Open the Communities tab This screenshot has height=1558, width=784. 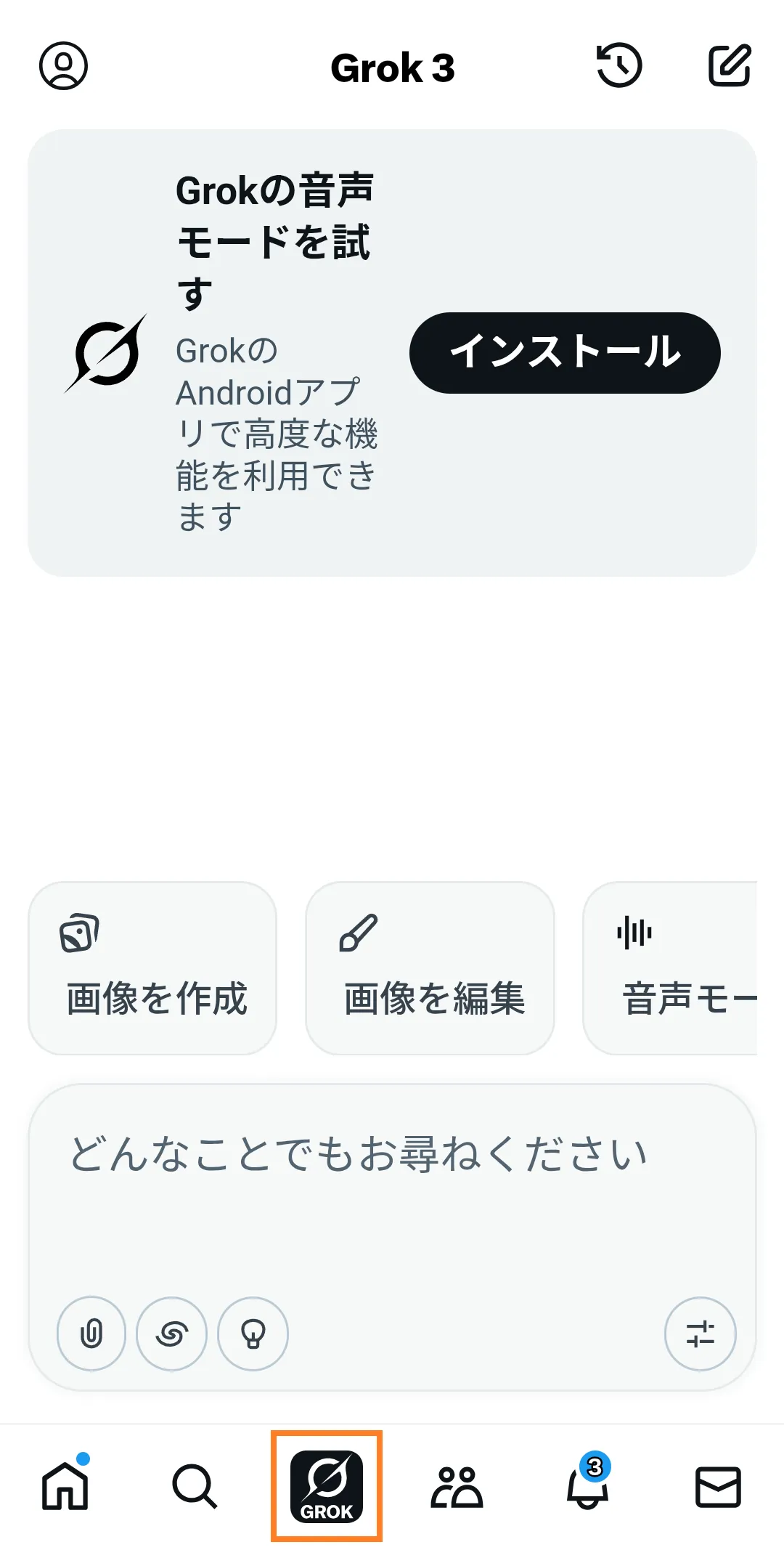pos(457,1486)
